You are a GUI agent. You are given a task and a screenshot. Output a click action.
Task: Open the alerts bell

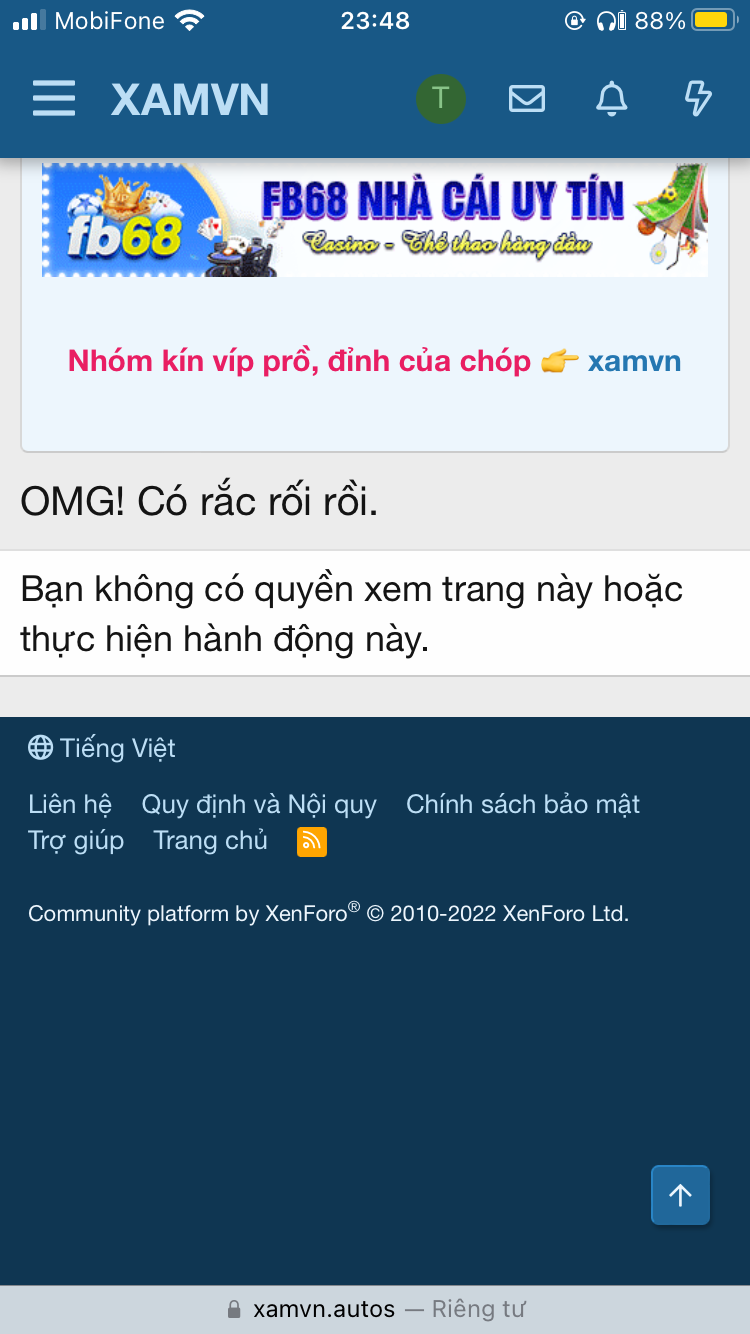click(611, 99)
